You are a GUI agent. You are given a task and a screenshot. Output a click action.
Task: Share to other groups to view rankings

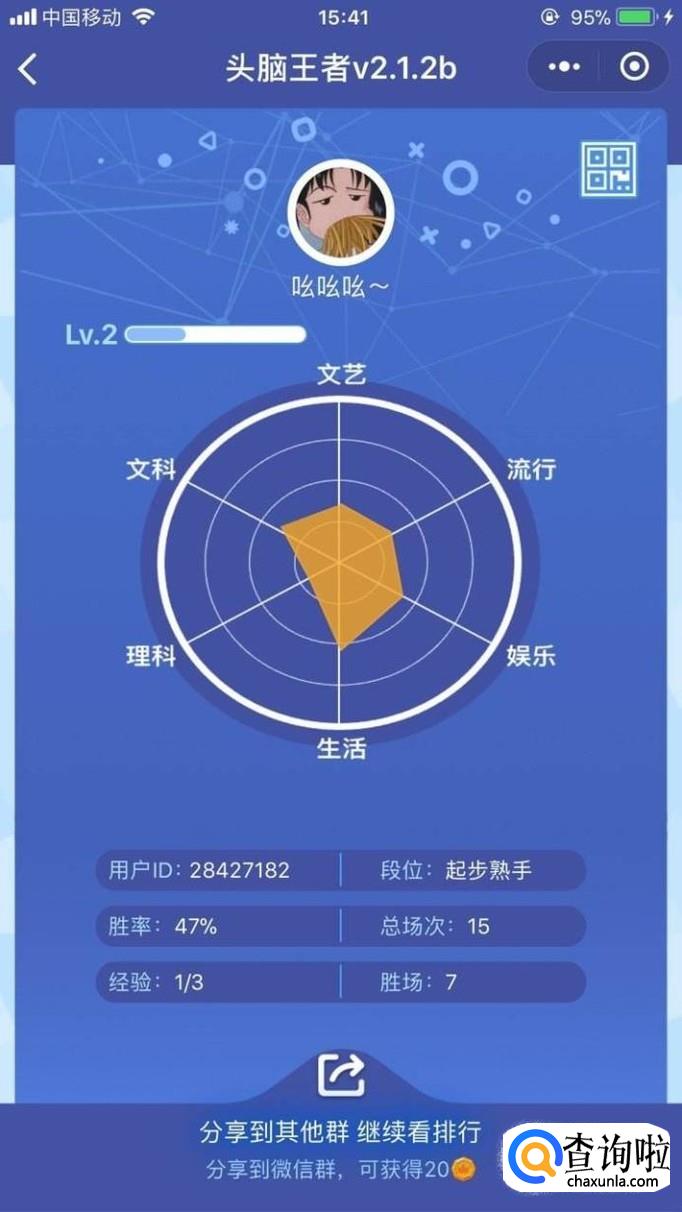pyautogui.click(x=340, y=1132)
